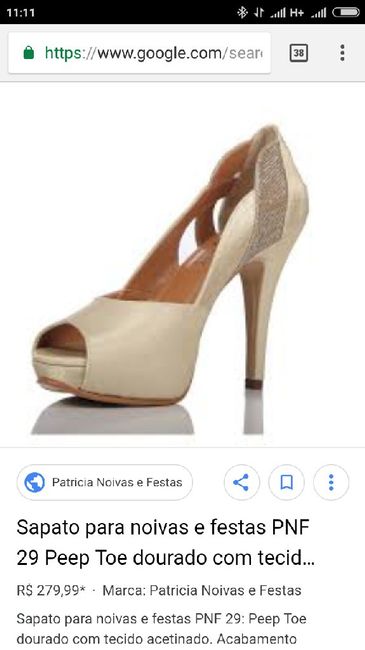The width and height of the screenshot is (365, 650).
Task: Share this shoe image result
Action: 241,482
